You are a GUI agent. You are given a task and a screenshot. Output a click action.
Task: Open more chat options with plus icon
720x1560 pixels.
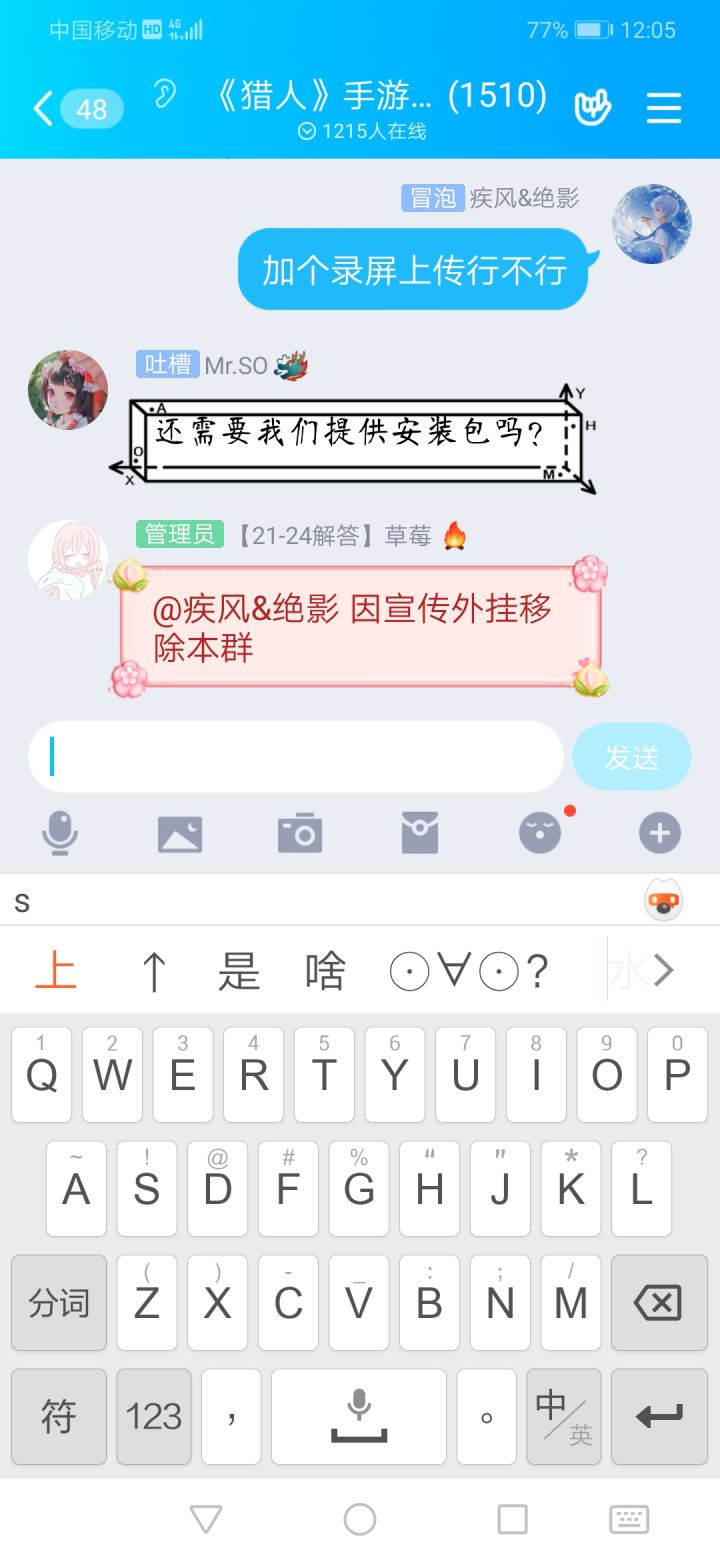658,832
